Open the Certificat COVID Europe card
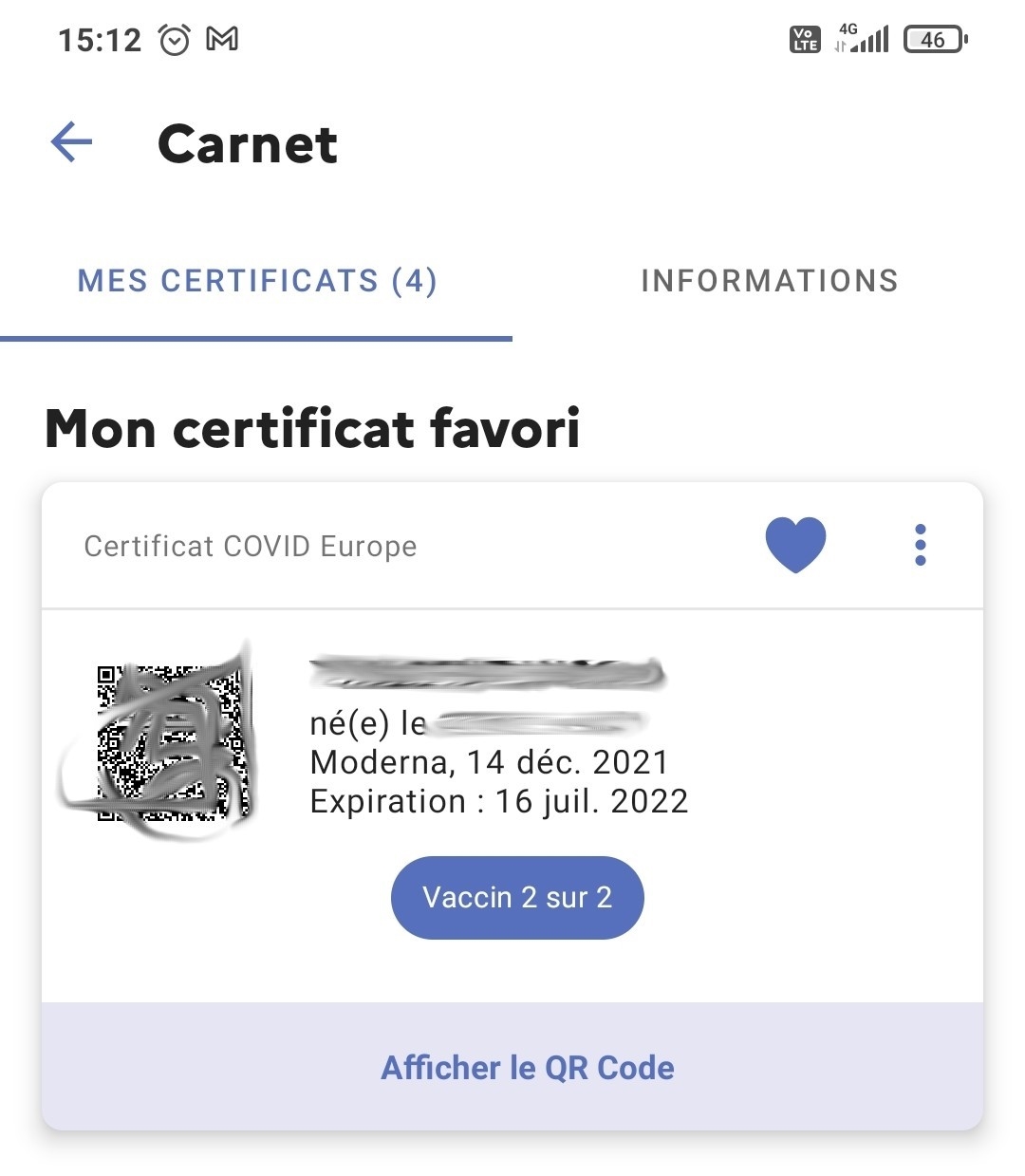The image size is (1025, 1176). pyautogui.click(x=512, y=759)
